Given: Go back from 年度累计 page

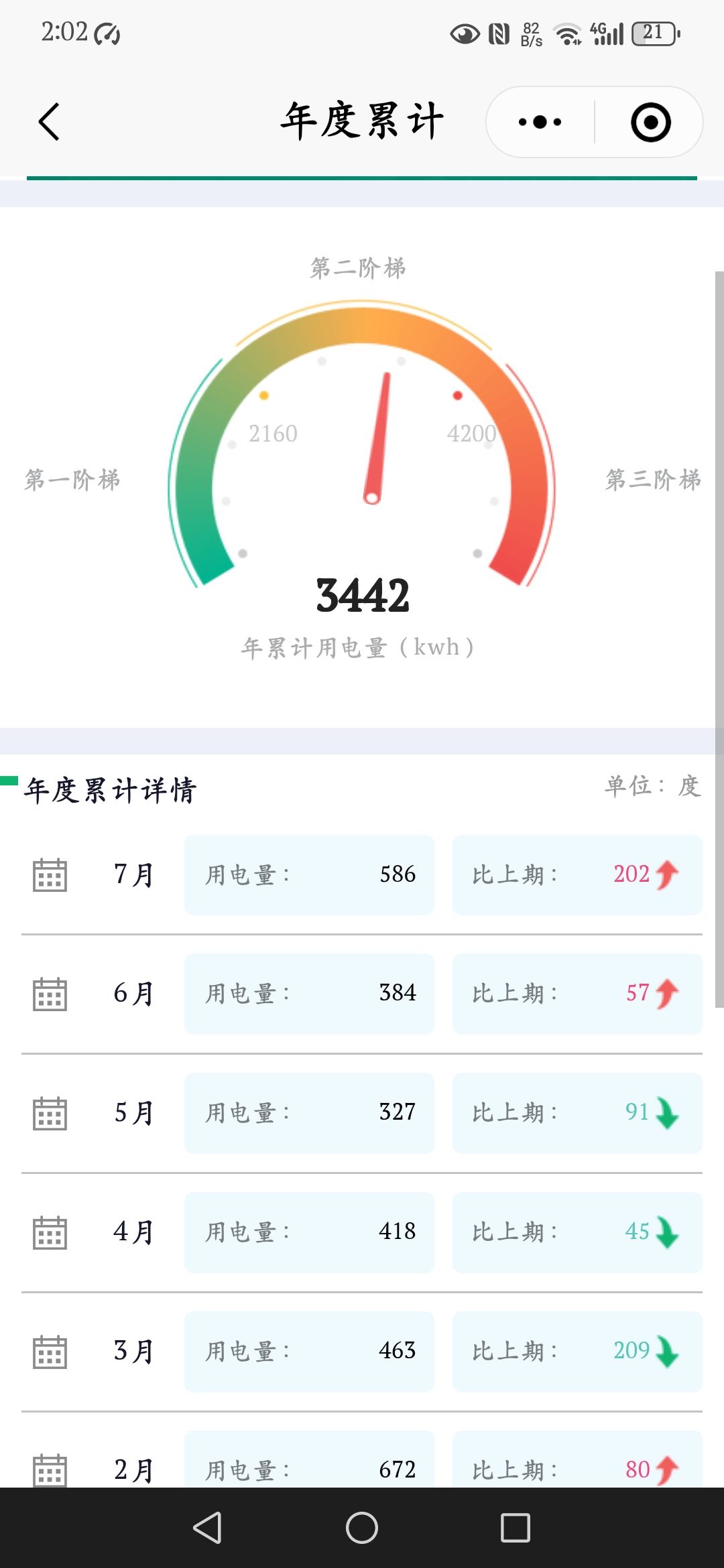Looking at the screenshot, I should pyautogui.click(x=49, y=122).
